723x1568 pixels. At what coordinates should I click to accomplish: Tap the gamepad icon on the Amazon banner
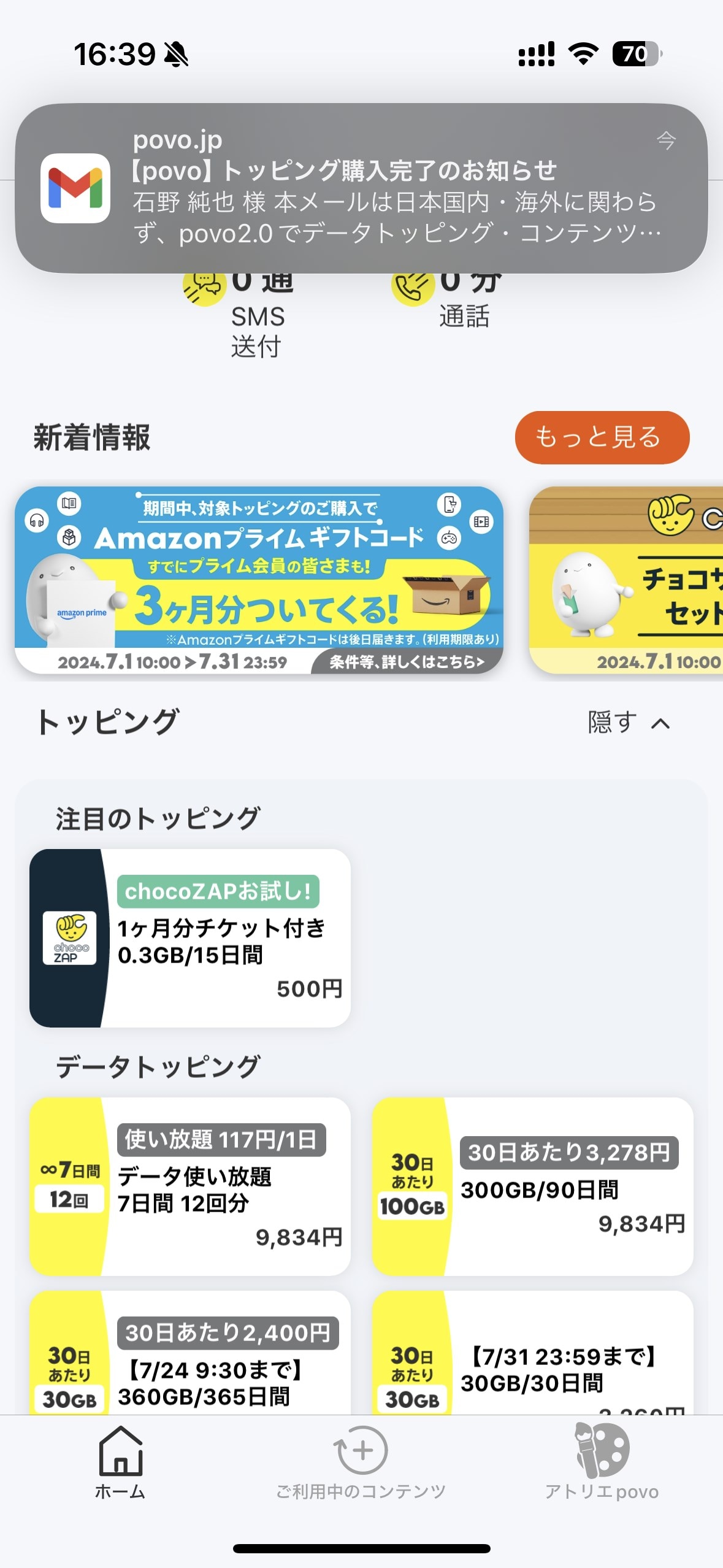point(448,539)
